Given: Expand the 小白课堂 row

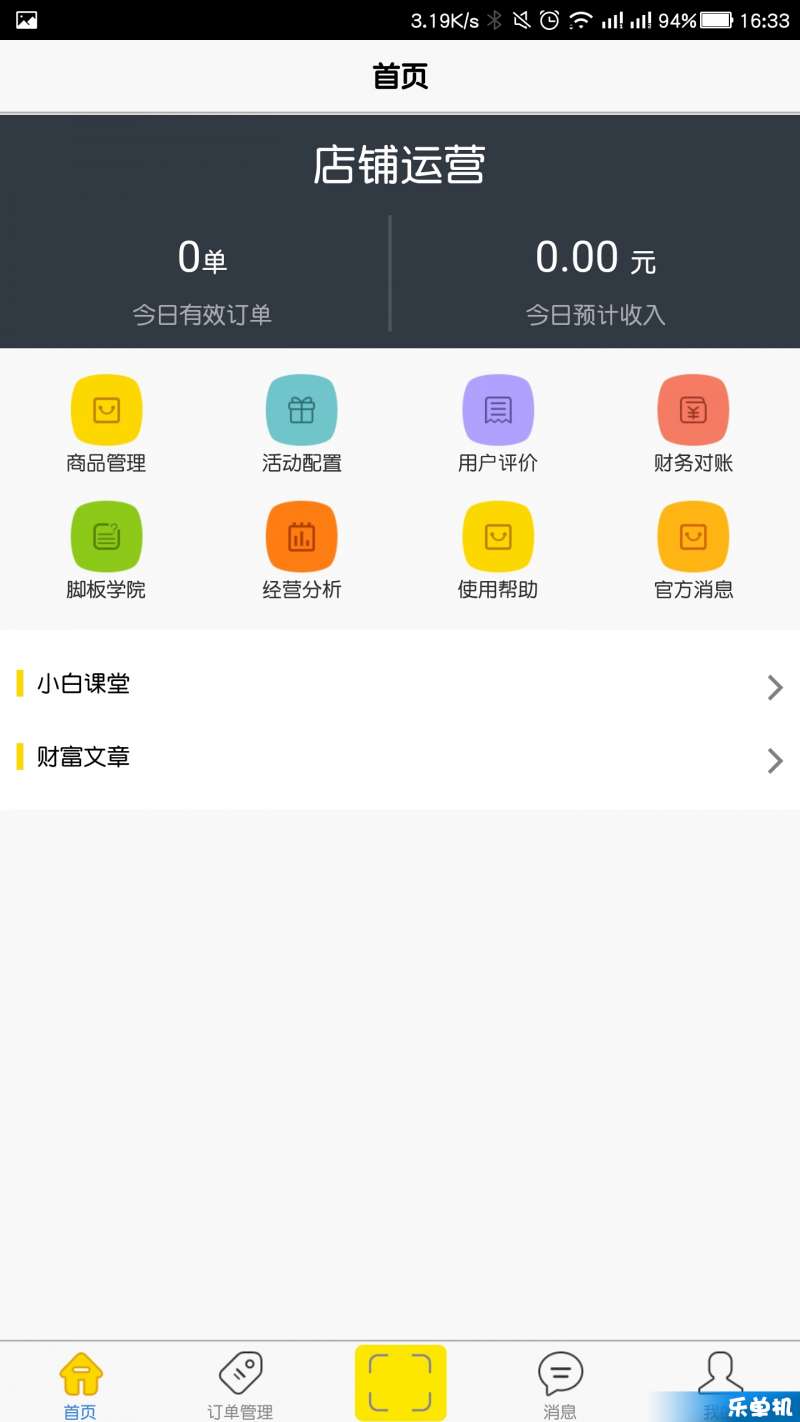Looking at the screenshot, I should [x=400, y=685].
